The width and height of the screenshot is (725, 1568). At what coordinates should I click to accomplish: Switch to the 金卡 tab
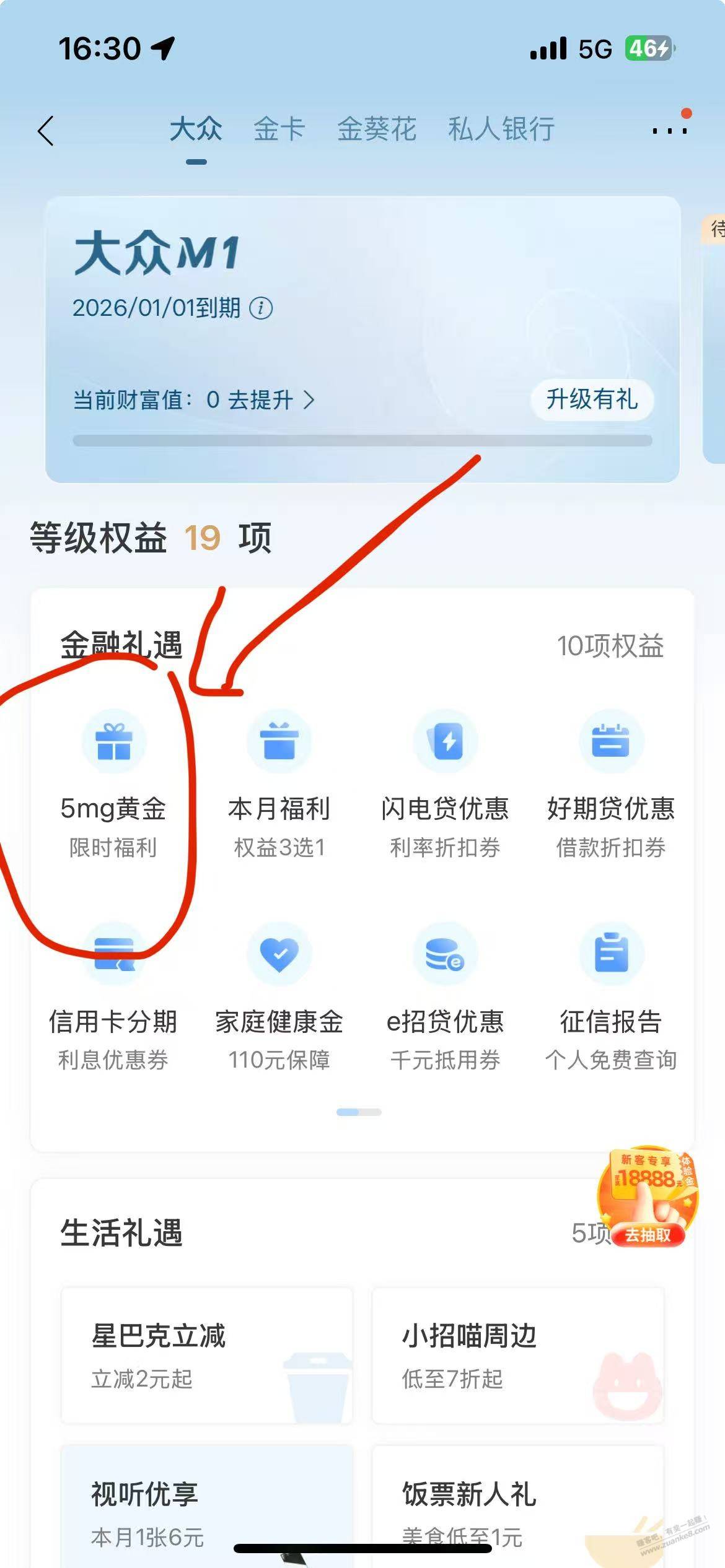coord(279,129)
